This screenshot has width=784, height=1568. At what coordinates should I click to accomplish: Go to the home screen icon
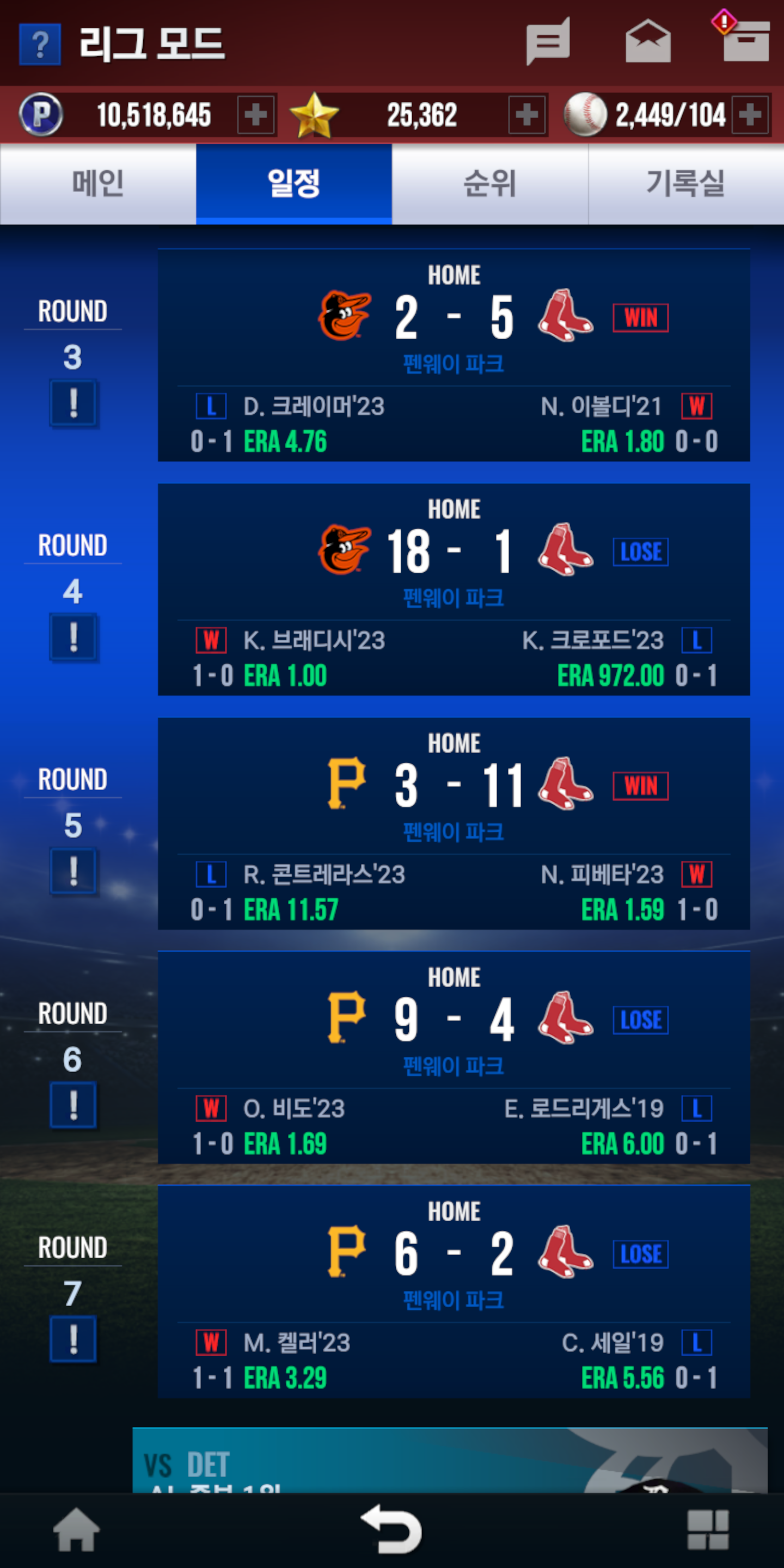(76, 1530)
